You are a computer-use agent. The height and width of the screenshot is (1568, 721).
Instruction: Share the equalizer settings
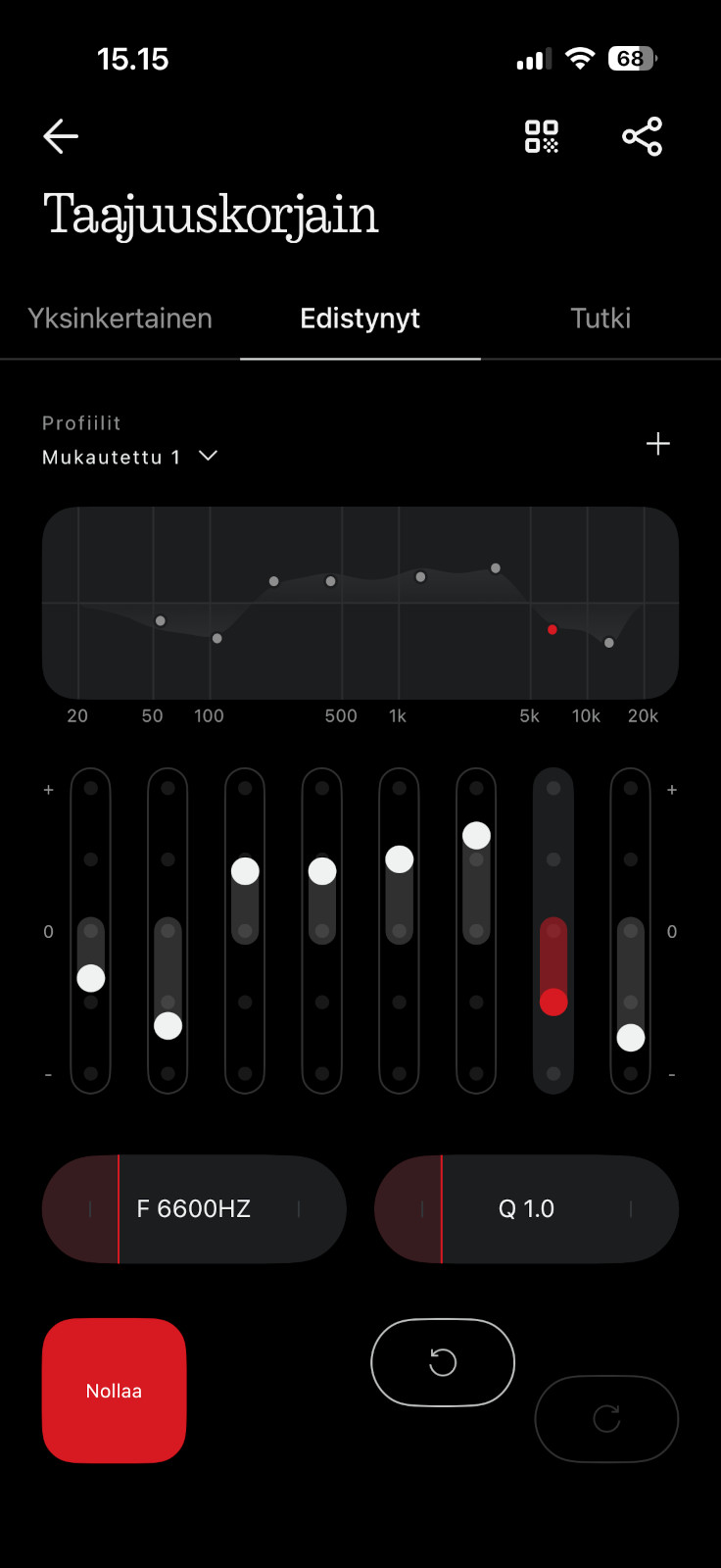pos(642,136)
